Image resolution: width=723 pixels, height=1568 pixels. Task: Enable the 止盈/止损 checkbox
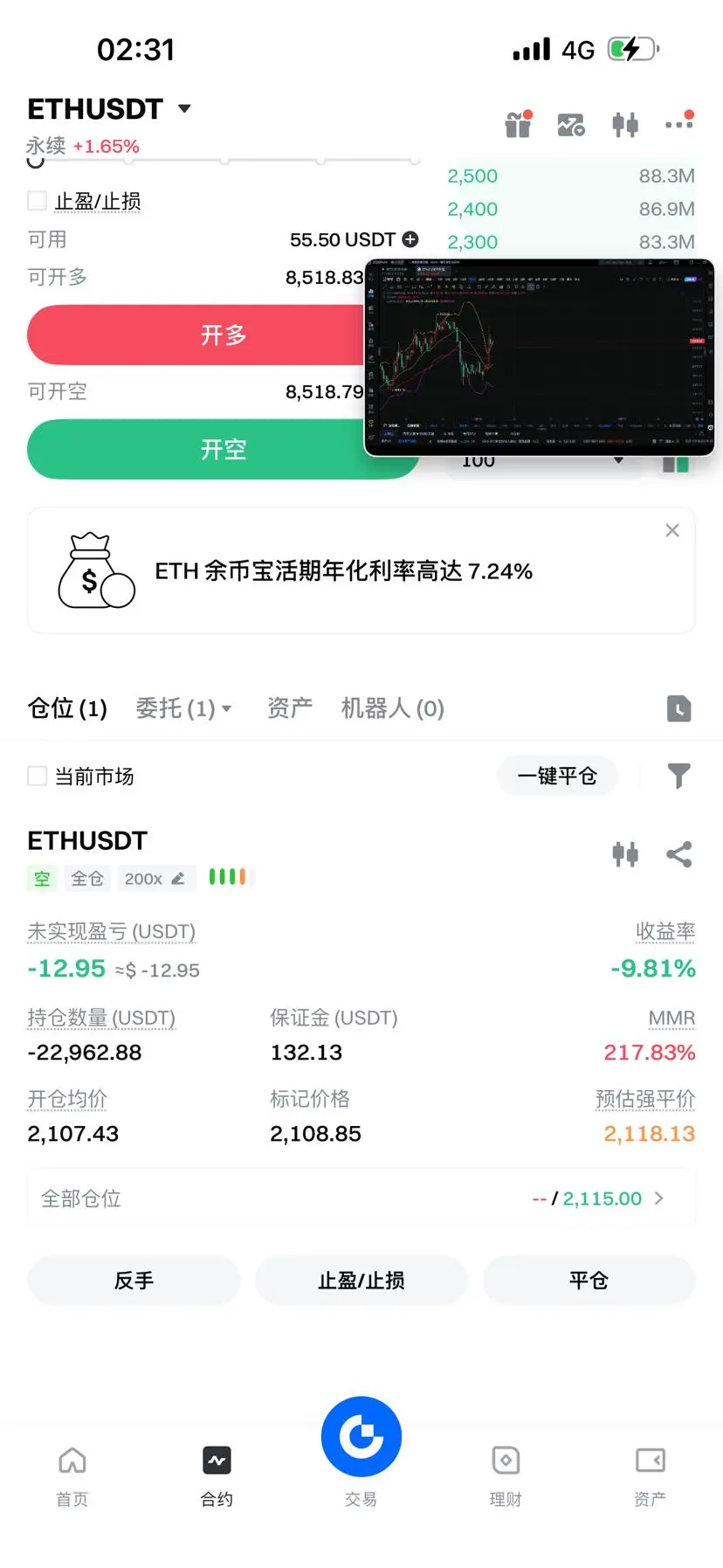38,201
